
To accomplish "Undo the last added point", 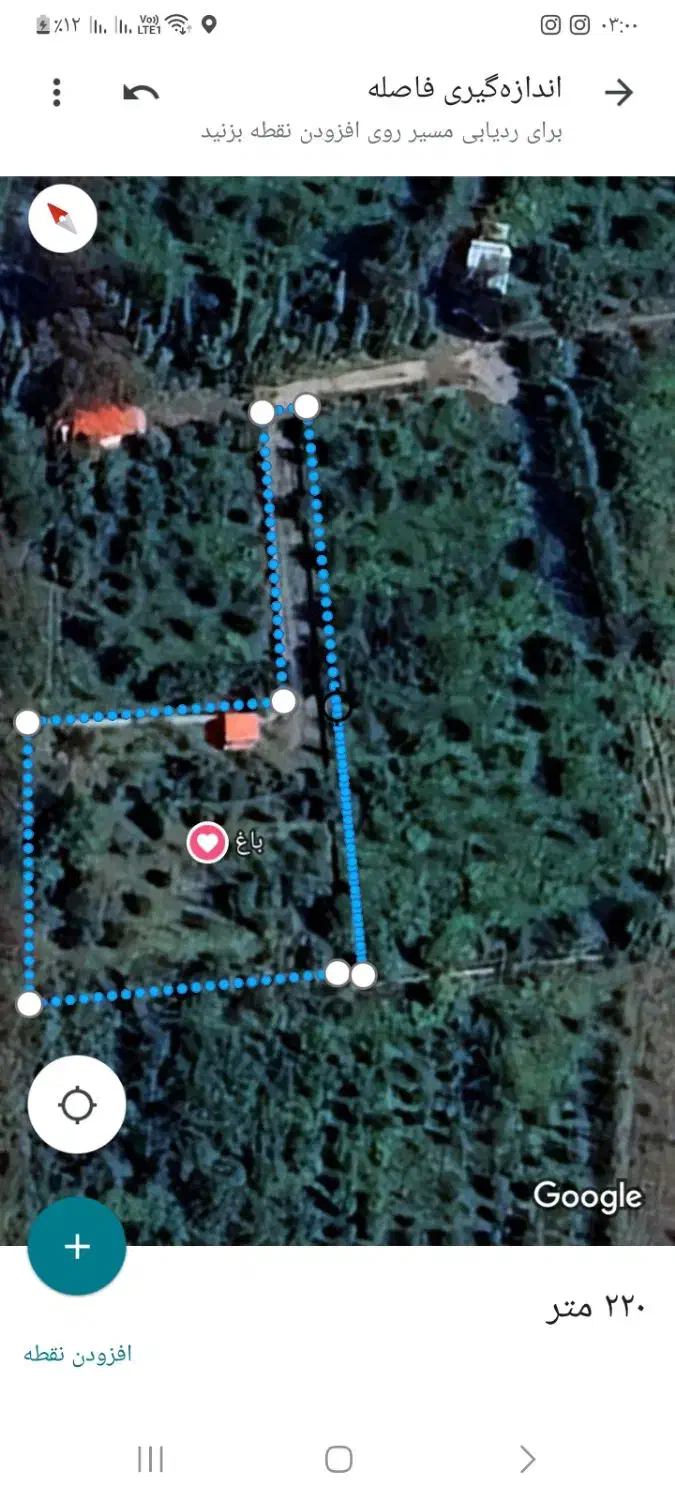I will (x=141, y=92).
